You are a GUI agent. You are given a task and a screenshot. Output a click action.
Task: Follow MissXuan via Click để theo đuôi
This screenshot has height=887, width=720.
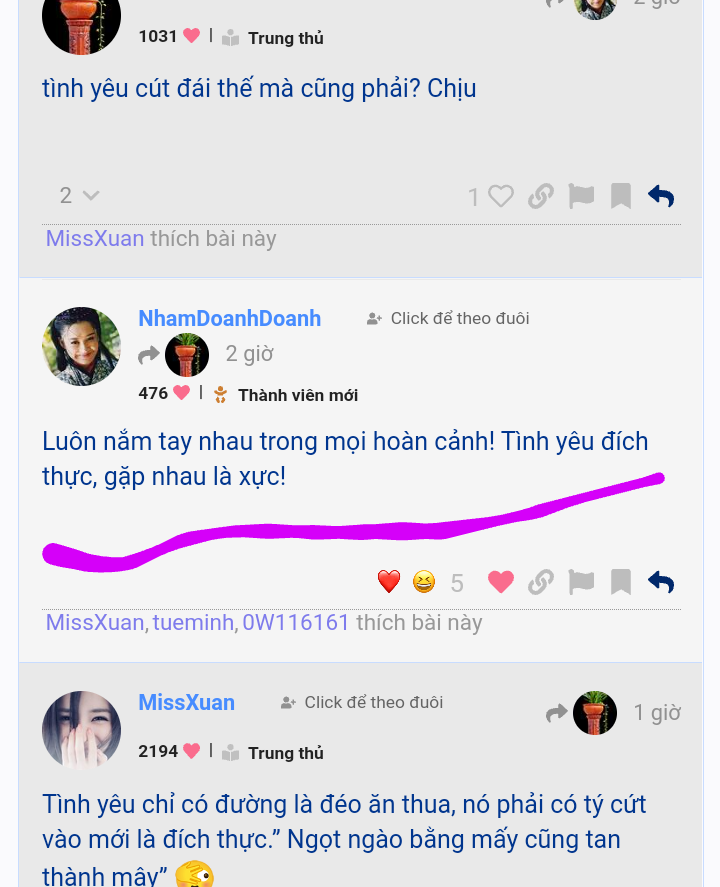pyautogui.click(x=362, y=702)
